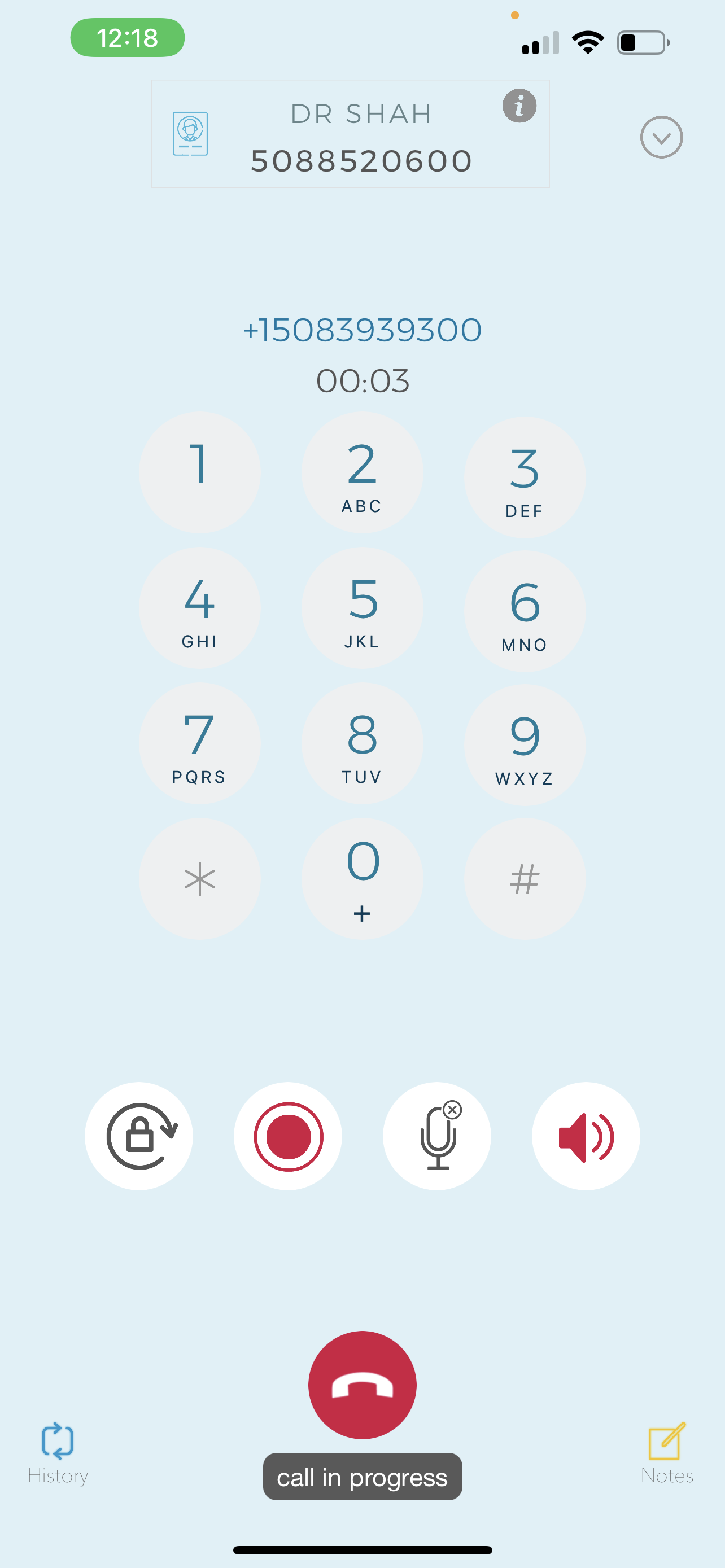Tap the asterisk key on the dial pad
This screenshot has width=725, height=1568.
click(200, 878)
